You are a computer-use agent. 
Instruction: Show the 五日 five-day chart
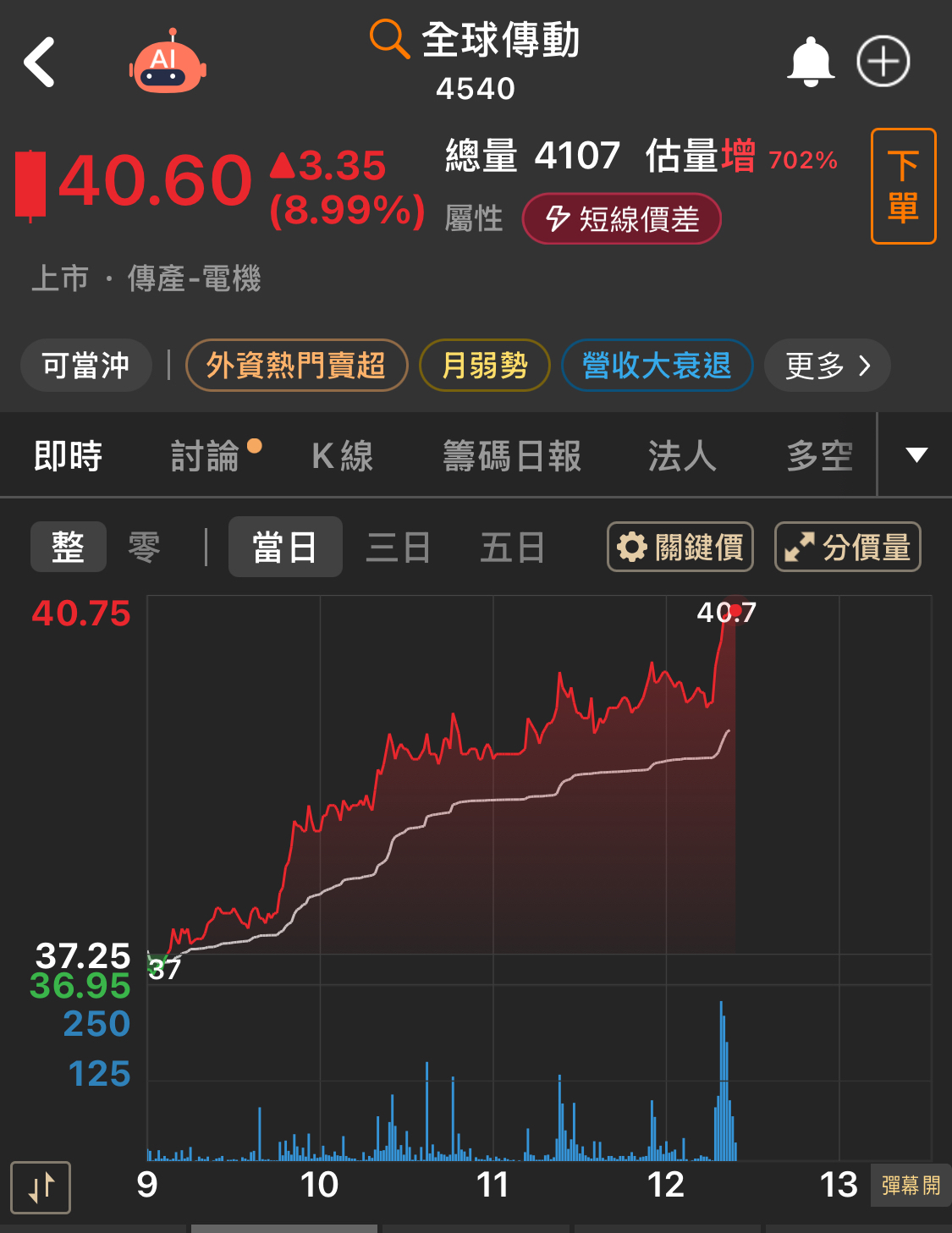[x=512, y=548]
